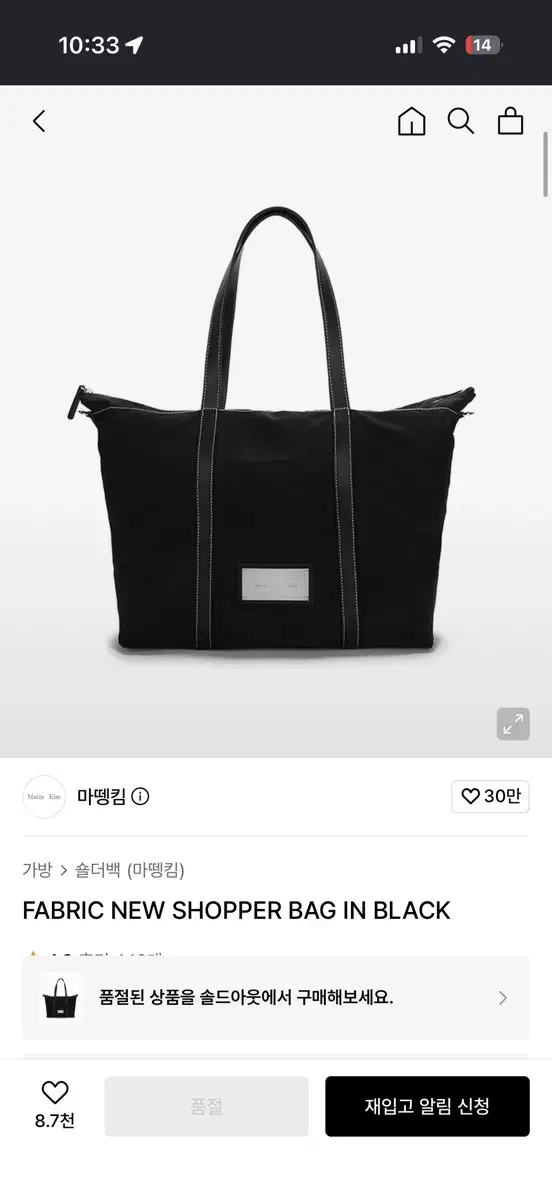This screenshot has width=552, height=1200.
Task: Go back with the top-left arrow
Action: coord(39,121)
